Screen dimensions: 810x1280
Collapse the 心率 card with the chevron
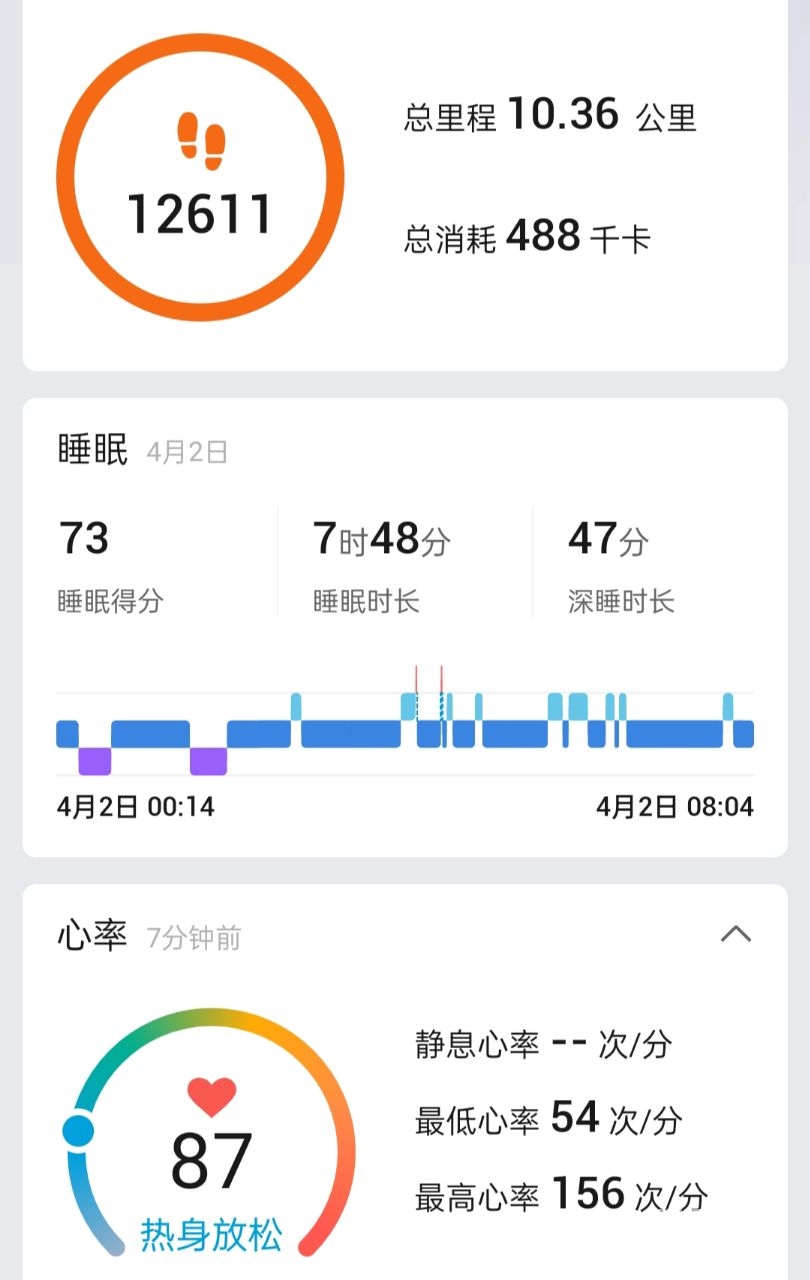[x=736, y=934]
